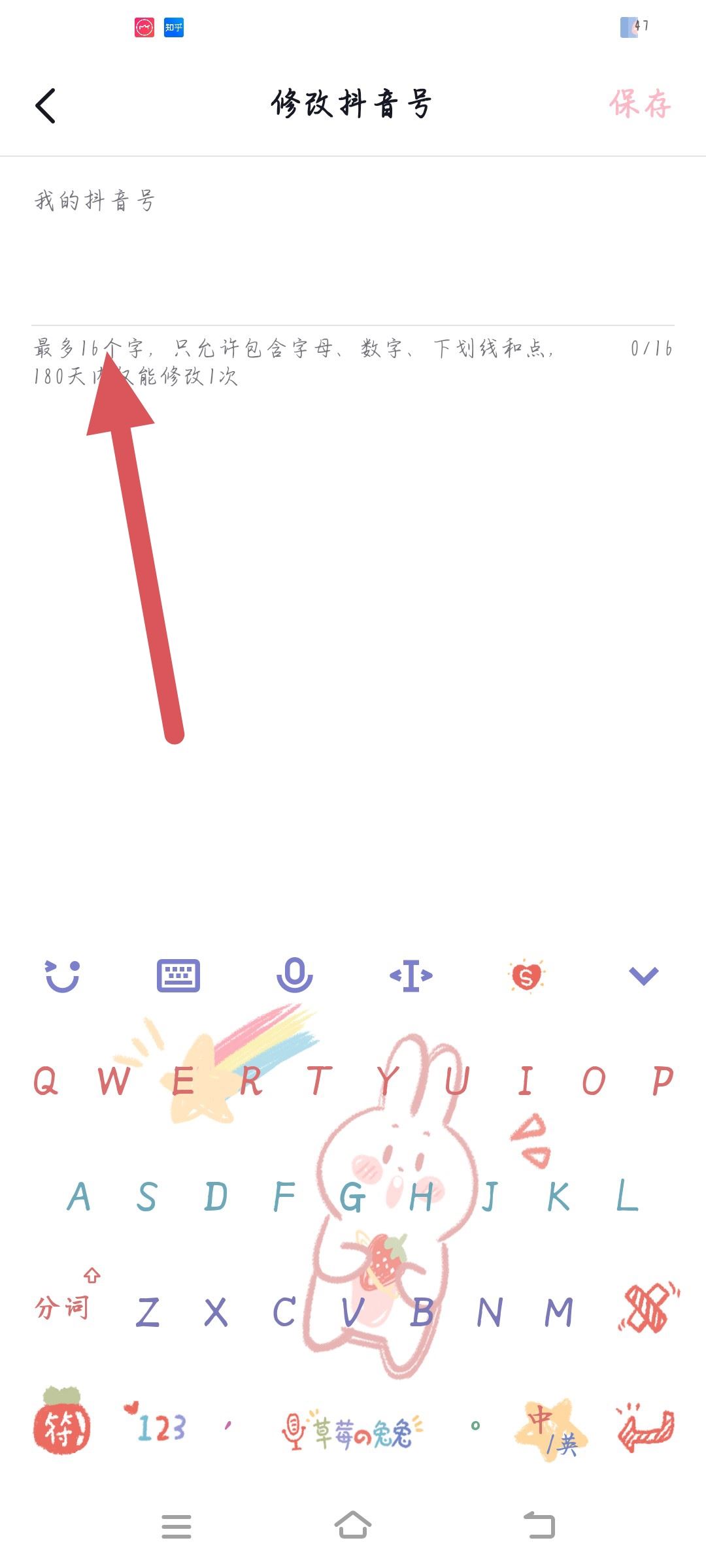
Task: Switch to 123 number keyboard
Action: coord(157,1428)
